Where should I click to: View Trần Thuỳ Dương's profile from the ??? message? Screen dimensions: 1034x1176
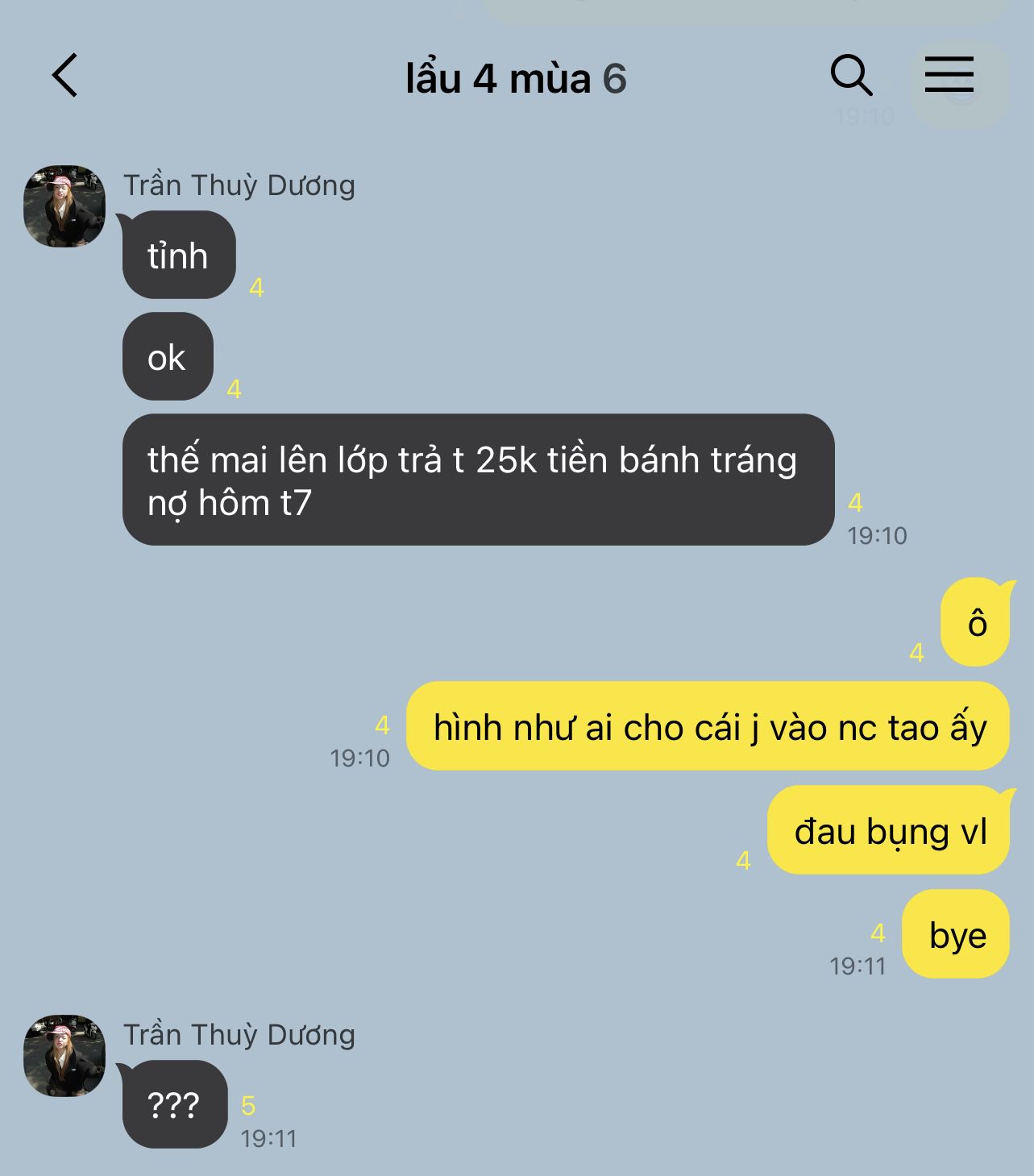[64, 1055]
